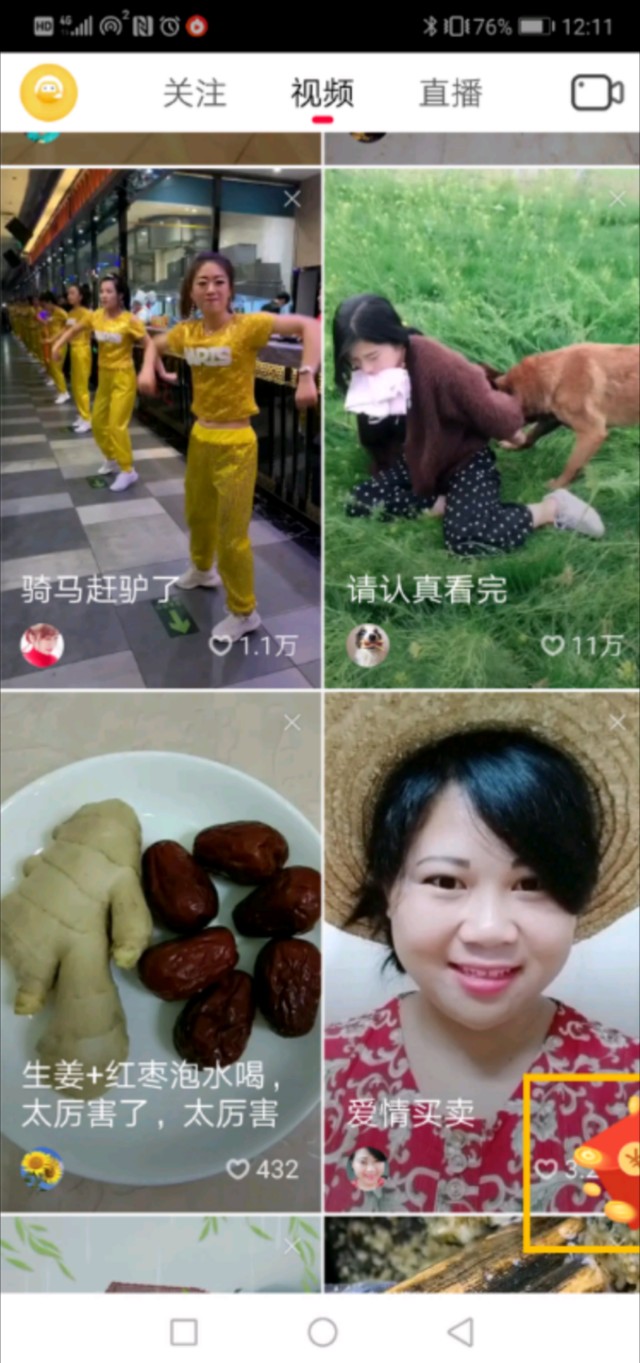Like the 生姜+红枣泡水喝 video
This screenshot has width=640, height=1363.
coord(237,1168)
